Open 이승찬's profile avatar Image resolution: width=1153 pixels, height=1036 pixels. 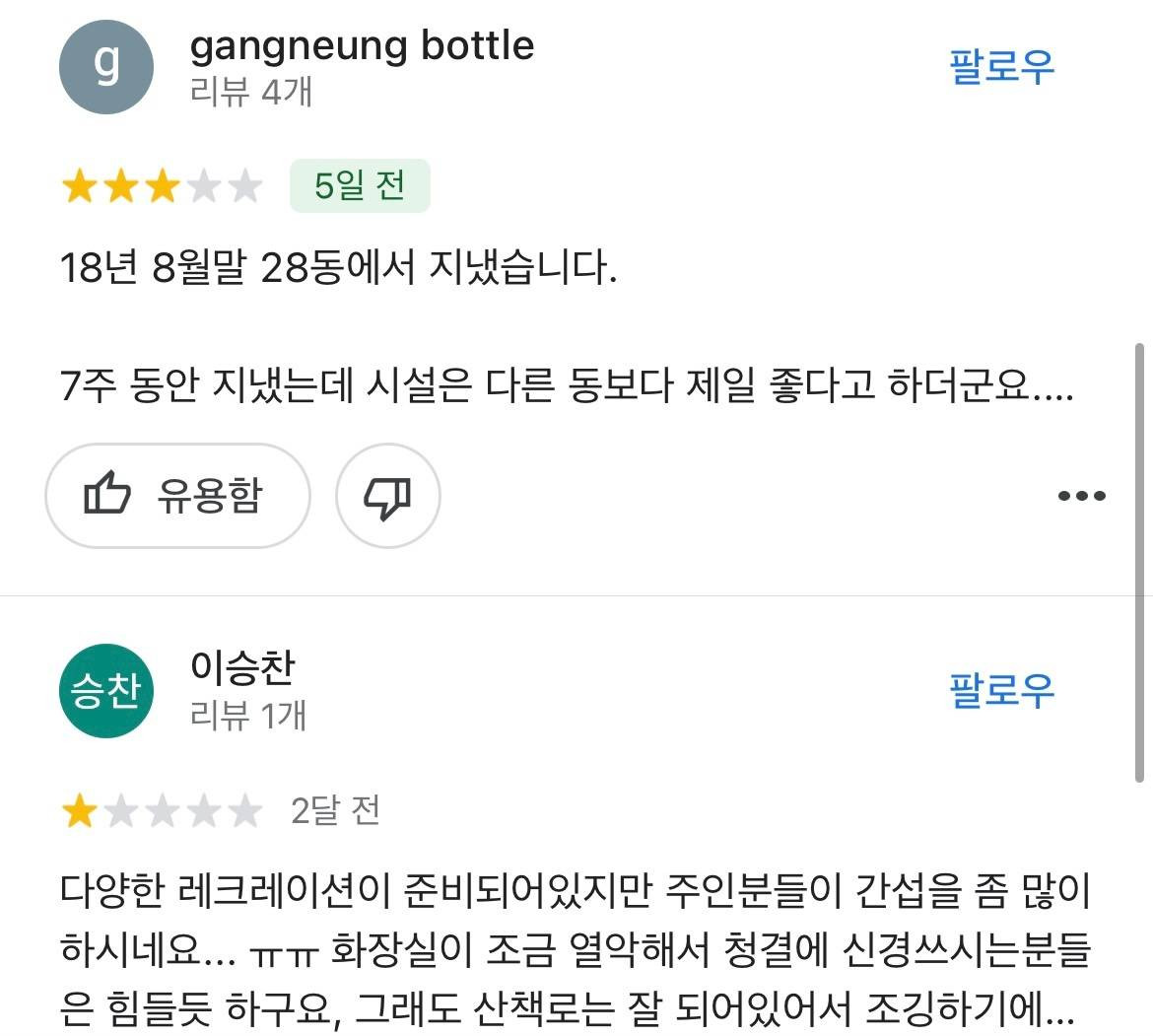pos(106,691)
